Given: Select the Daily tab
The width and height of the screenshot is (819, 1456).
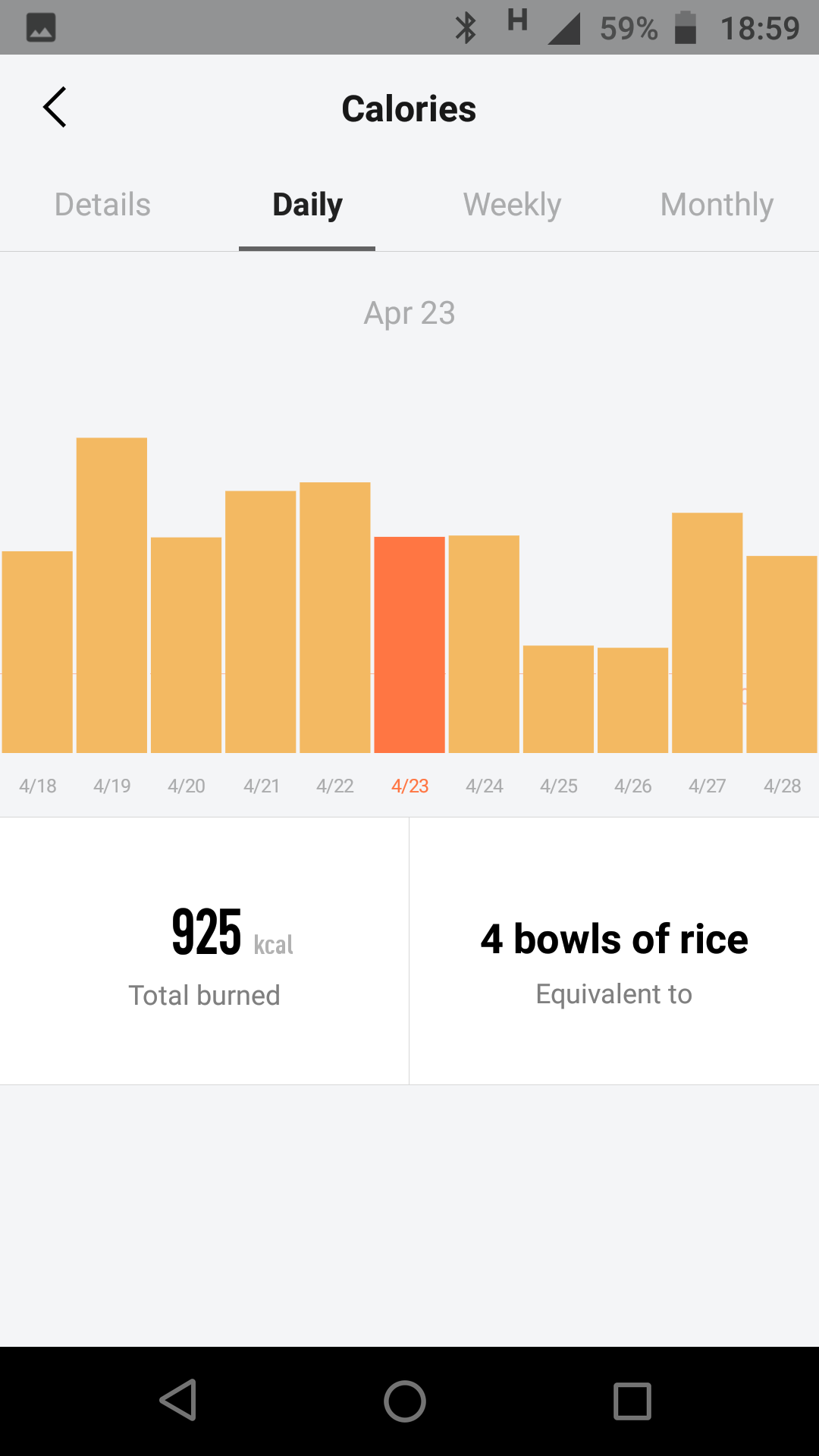Looking at the screenshot, I should click(x=307, y=205).
